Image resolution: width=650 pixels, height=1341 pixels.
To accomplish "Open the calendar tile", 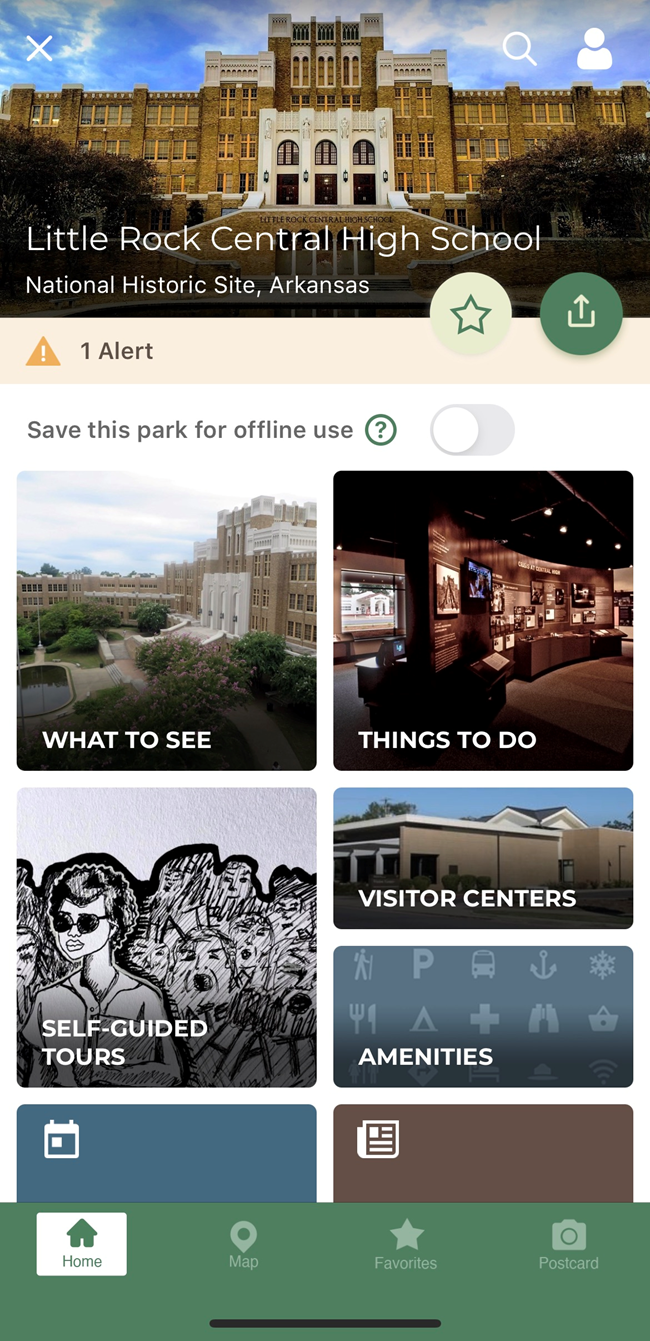I will click(x=167, y=1152).
